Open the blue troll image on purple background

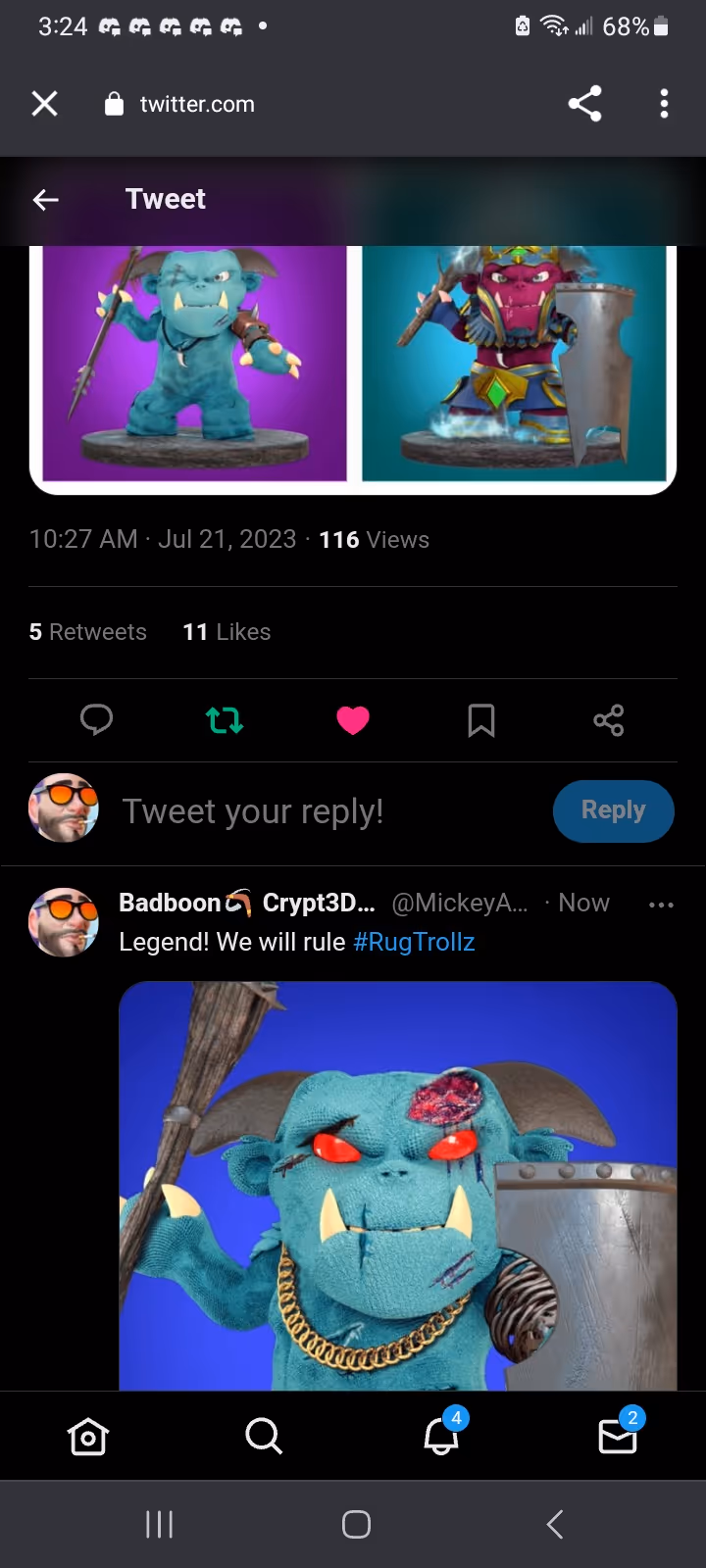pyautogui.click(x=194, y=363)
